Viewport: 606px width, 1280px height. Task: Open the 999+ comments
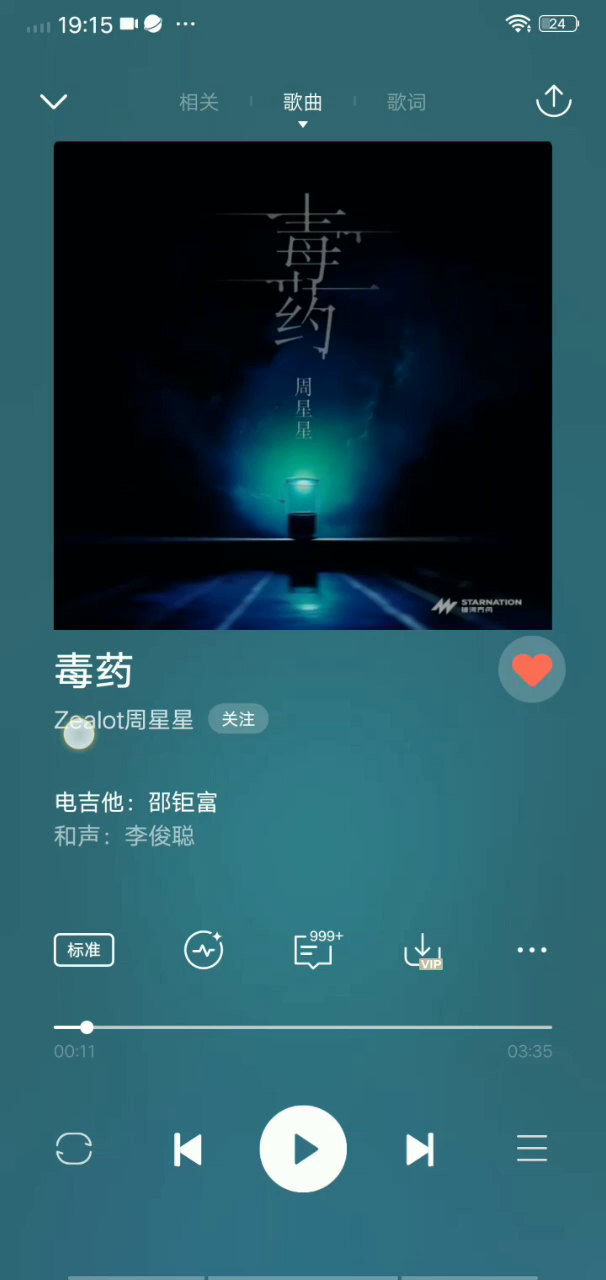pos(316,950)
